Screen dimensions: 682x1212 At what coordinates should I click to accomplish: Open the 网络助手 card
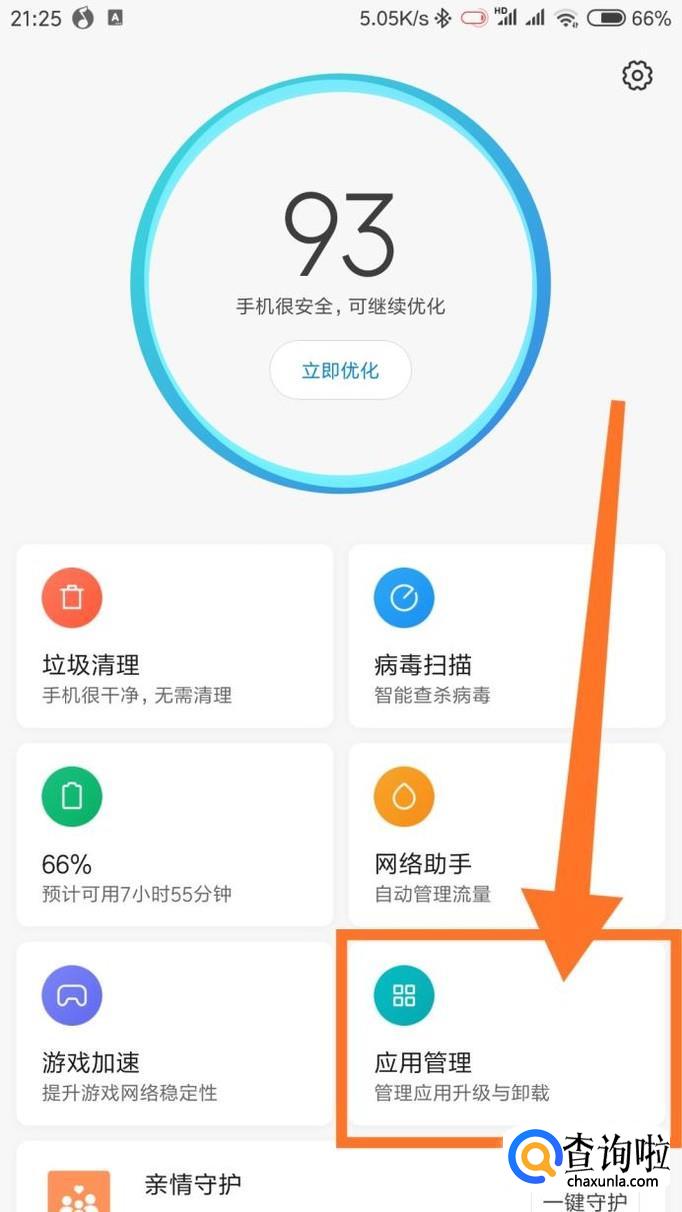point(506,834)
